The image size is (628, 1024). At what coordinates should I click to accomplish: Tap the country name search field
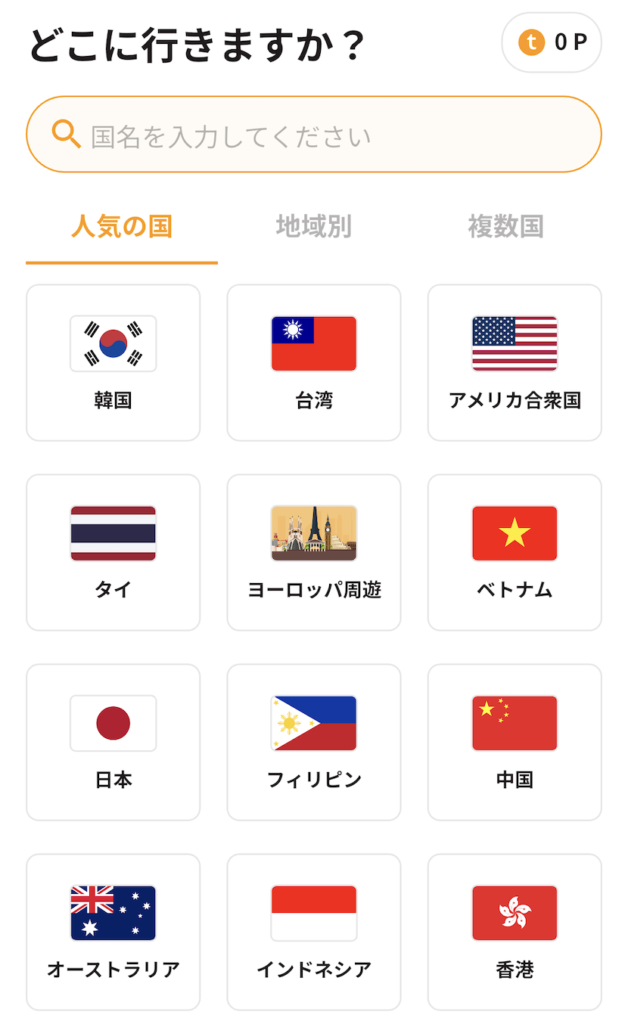[314, 135]
